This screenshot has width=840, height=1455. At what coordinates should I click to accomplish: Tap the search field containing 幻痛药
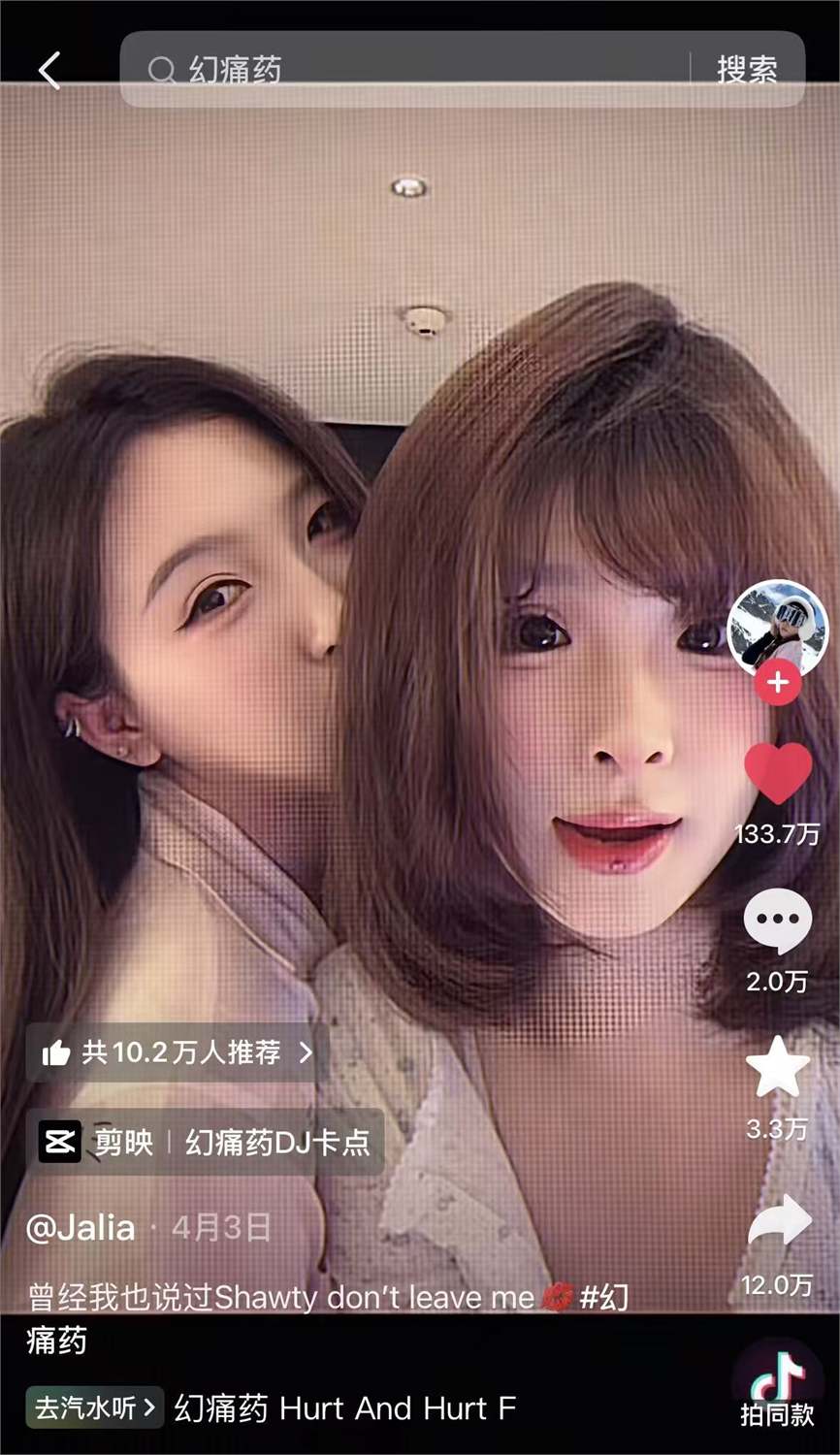pyautogui.click(x=407, y=70)
